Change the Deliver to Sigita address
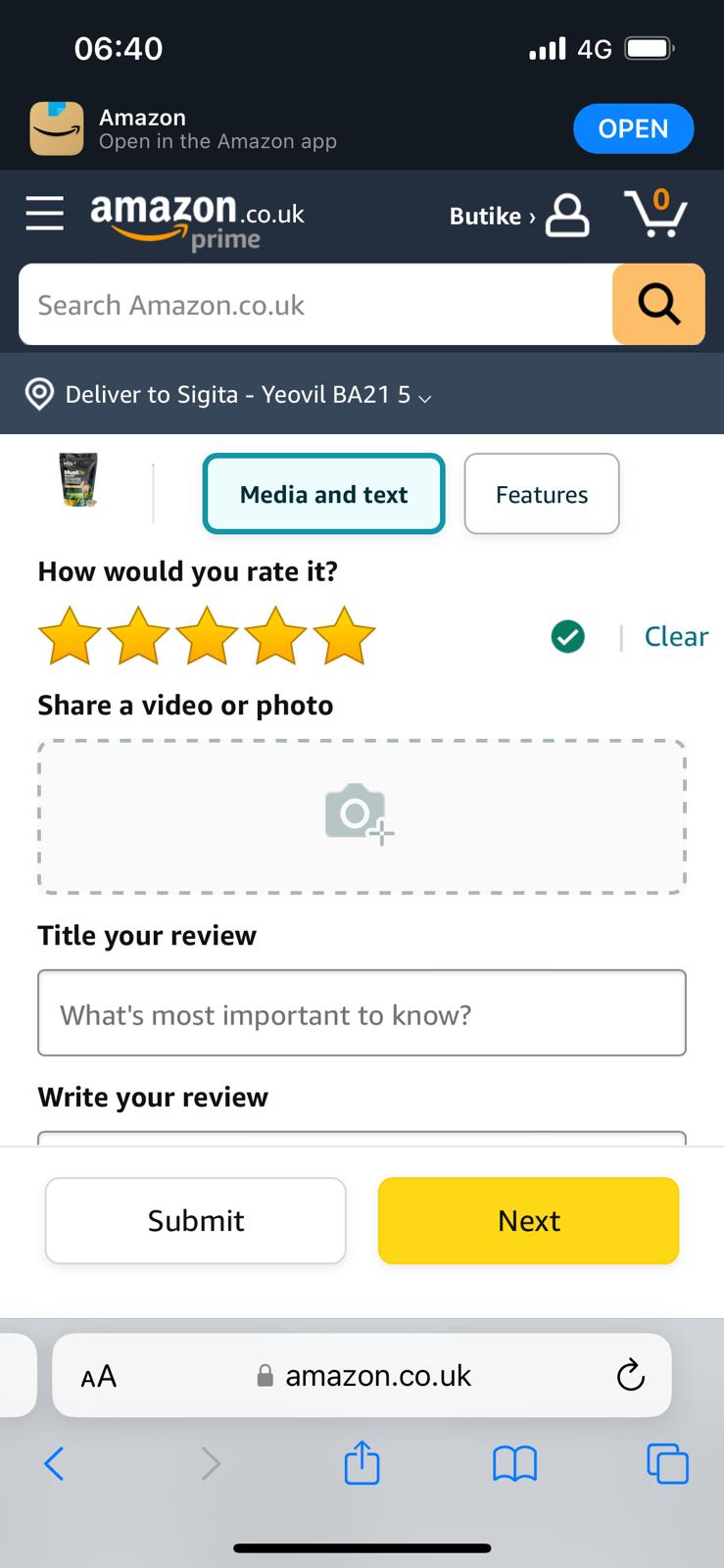This screenshot has height=1568, width=724. pos(227,394)
